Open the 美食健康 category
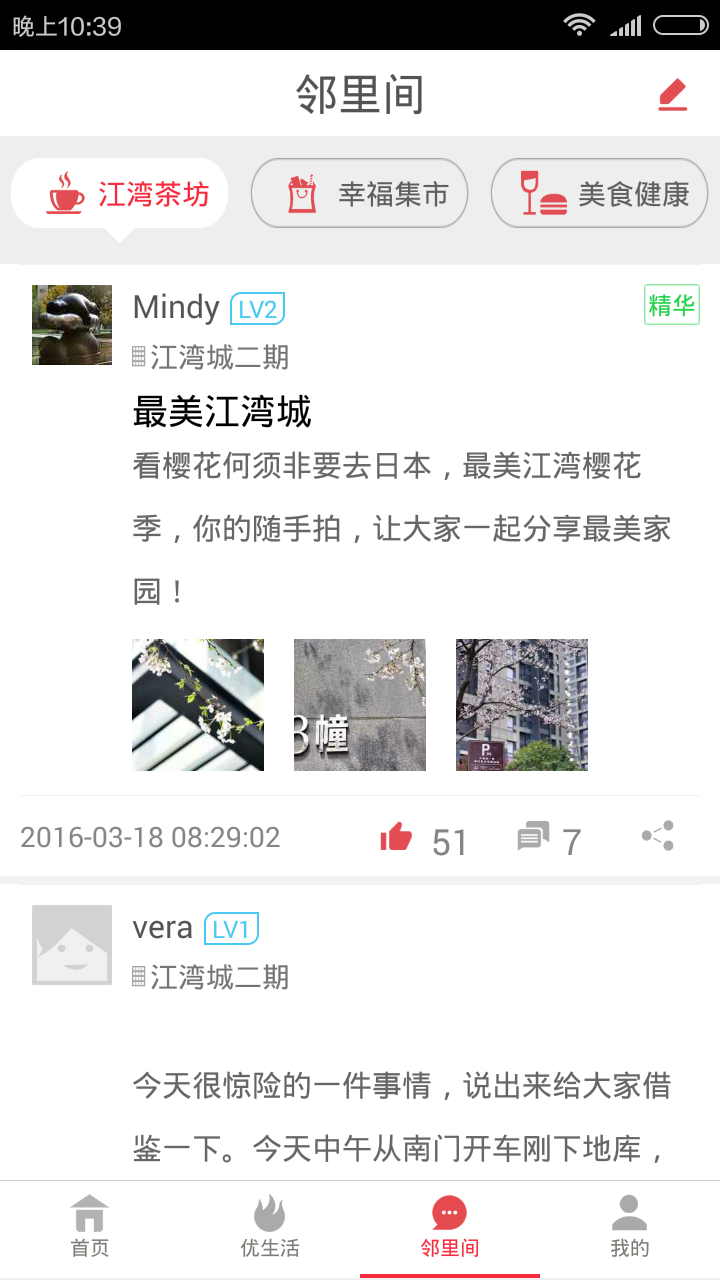Viewport: 720px width, 1280px height. pos(599,193)
